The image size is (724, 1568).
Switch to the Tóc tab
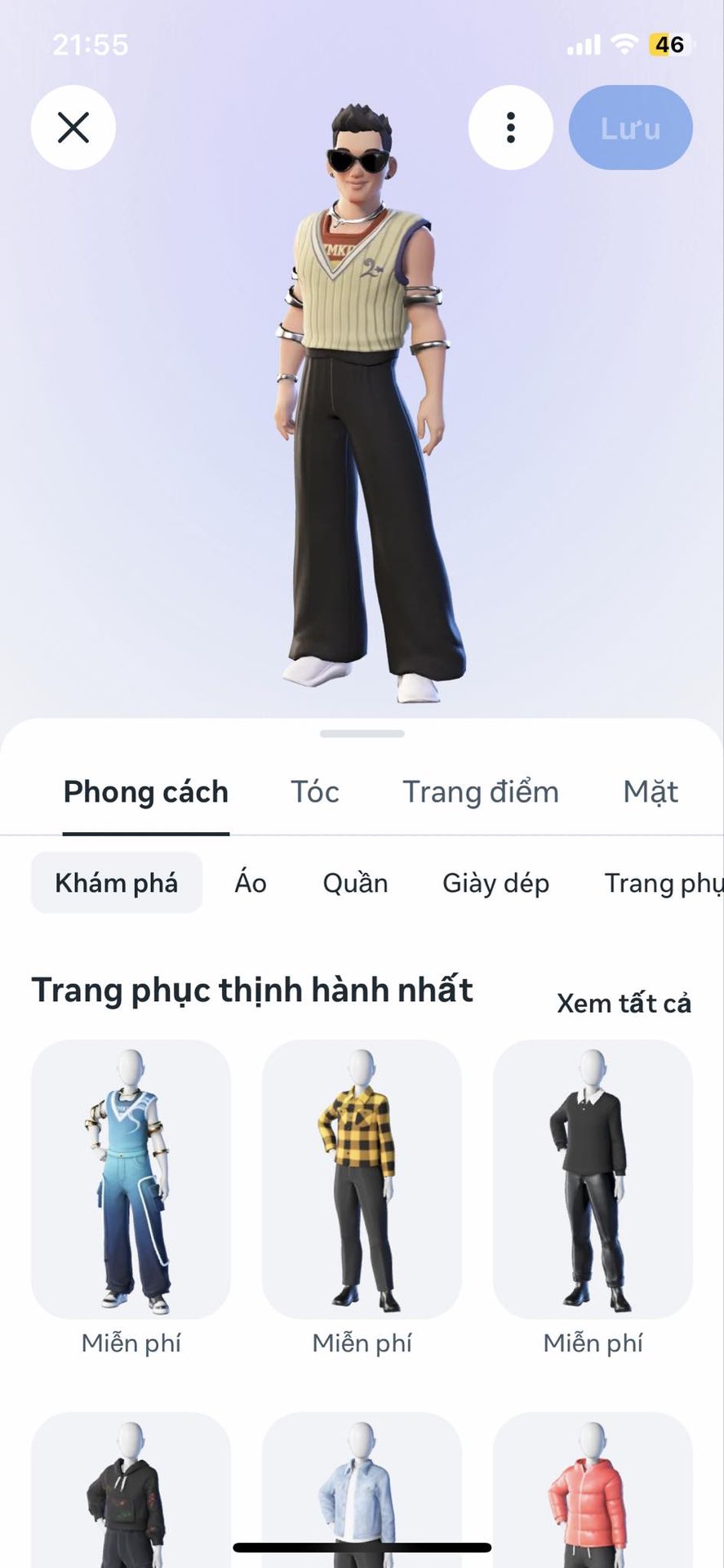(x=315, y=792)
